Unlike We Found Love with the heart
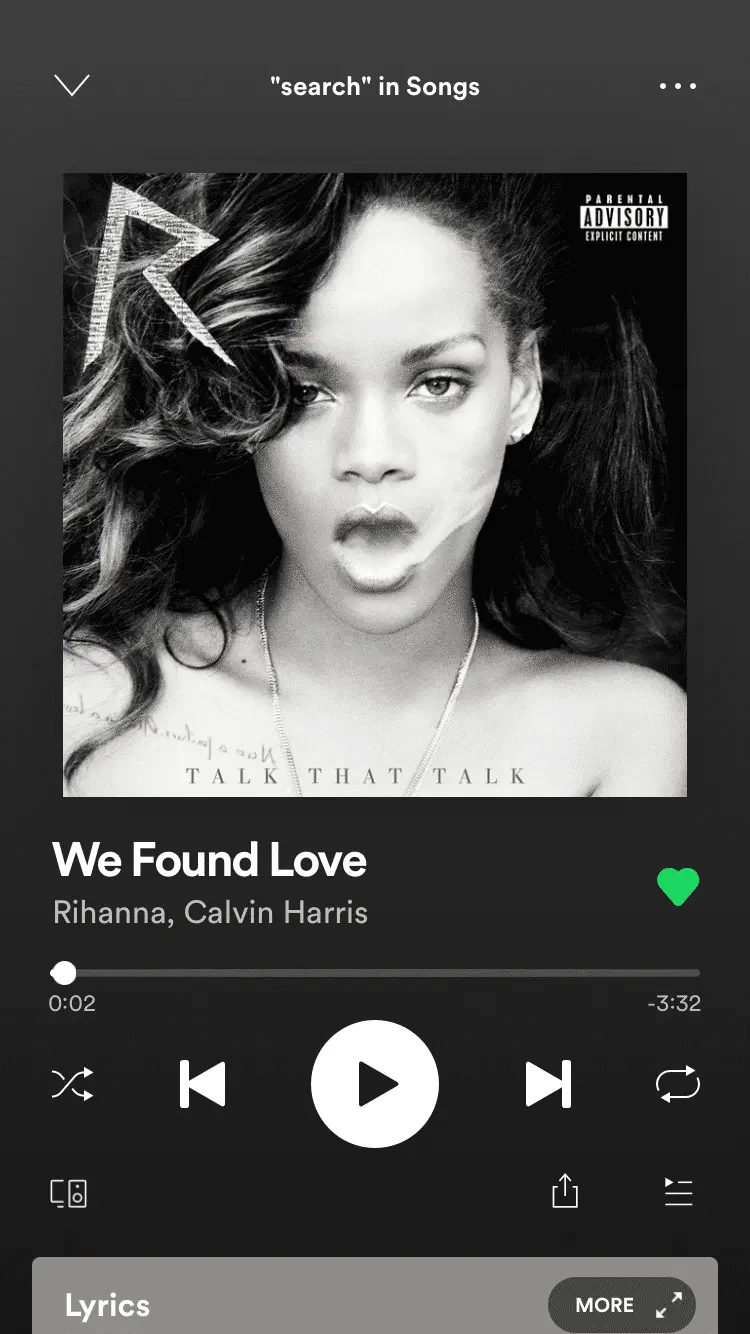750x1334 pixels. coord(677,886)
